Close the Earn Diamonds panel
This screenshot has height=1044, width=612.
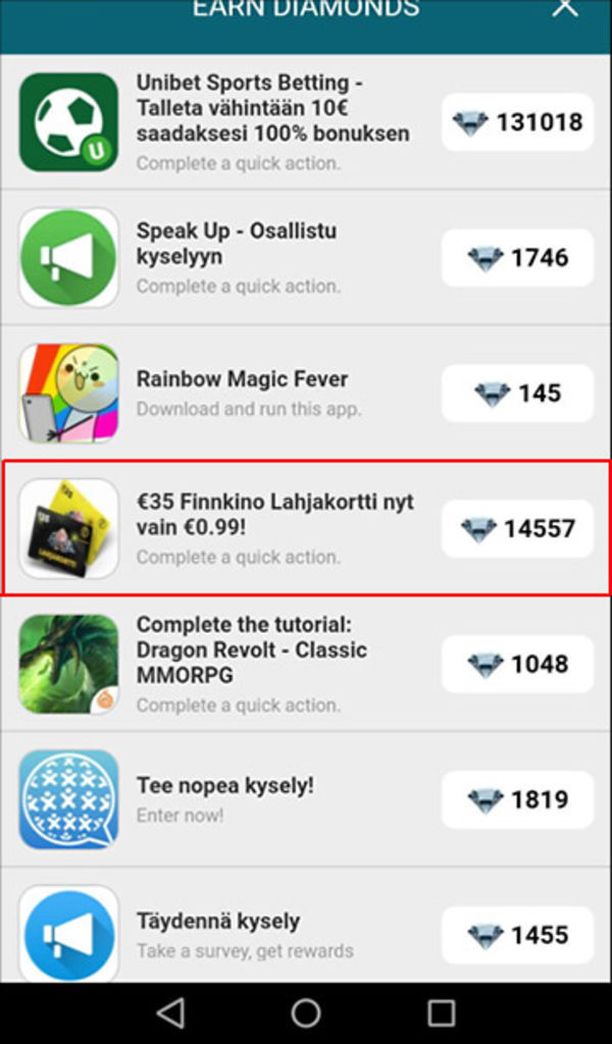566,8
